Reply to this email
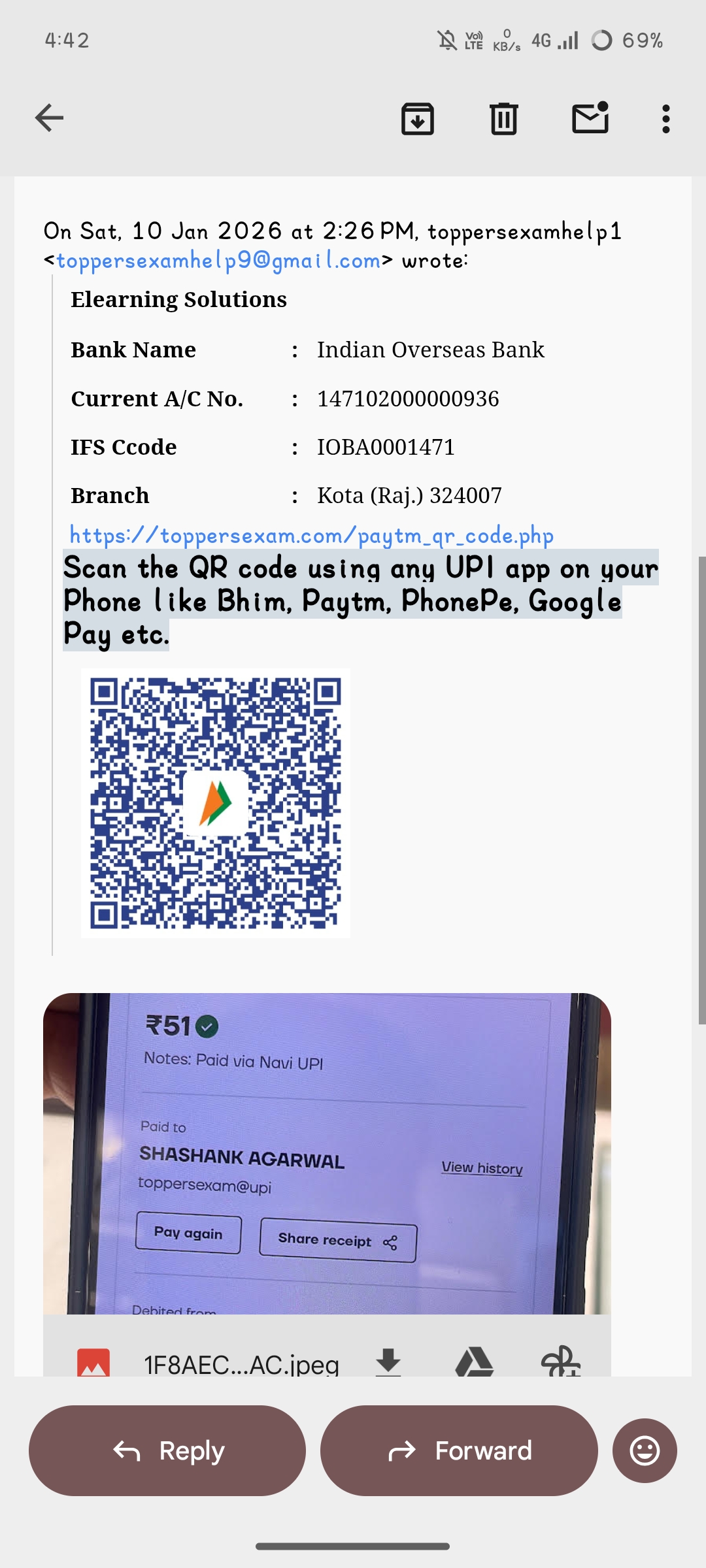 167,1450
